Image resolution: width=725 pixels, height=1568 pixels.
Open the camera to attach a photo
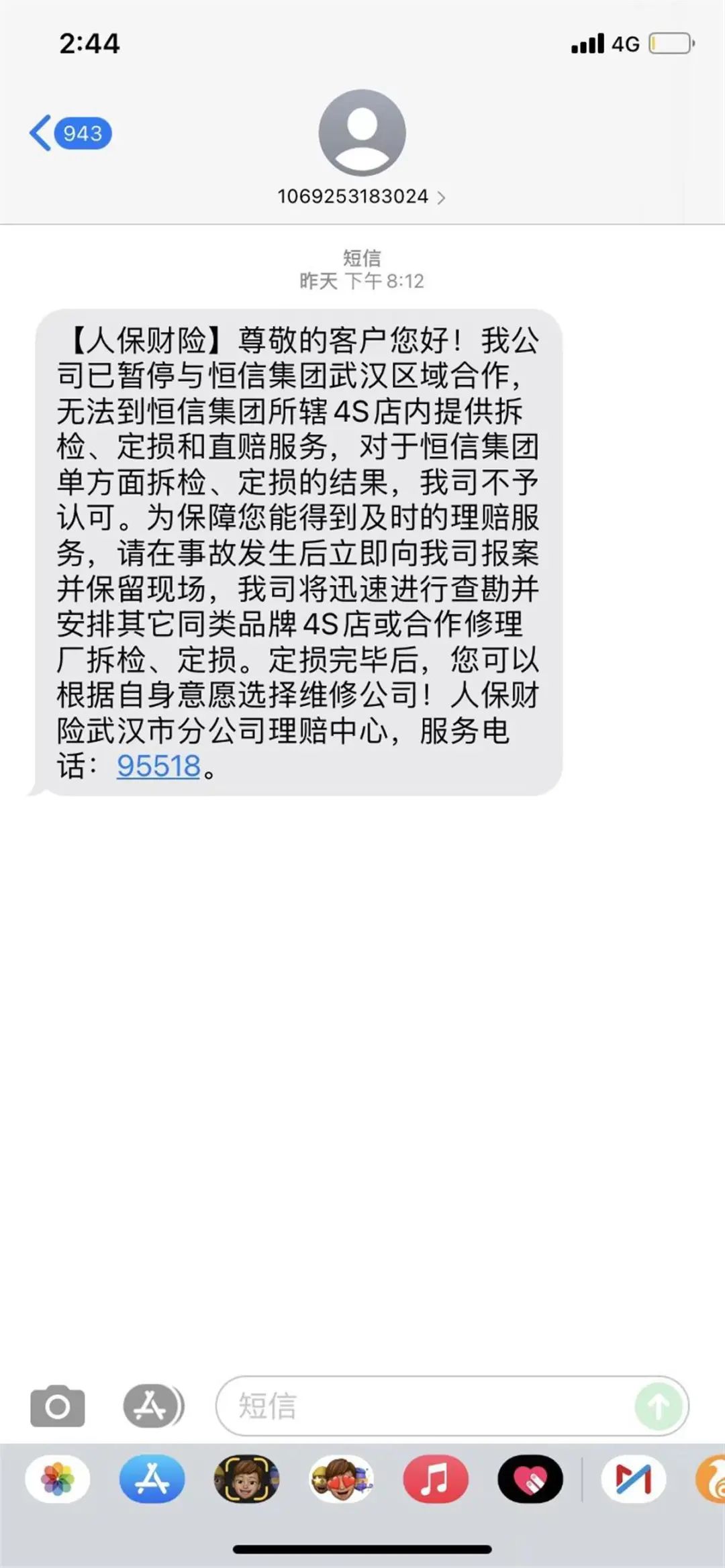pyautogui.click(x=58, y=1406)
